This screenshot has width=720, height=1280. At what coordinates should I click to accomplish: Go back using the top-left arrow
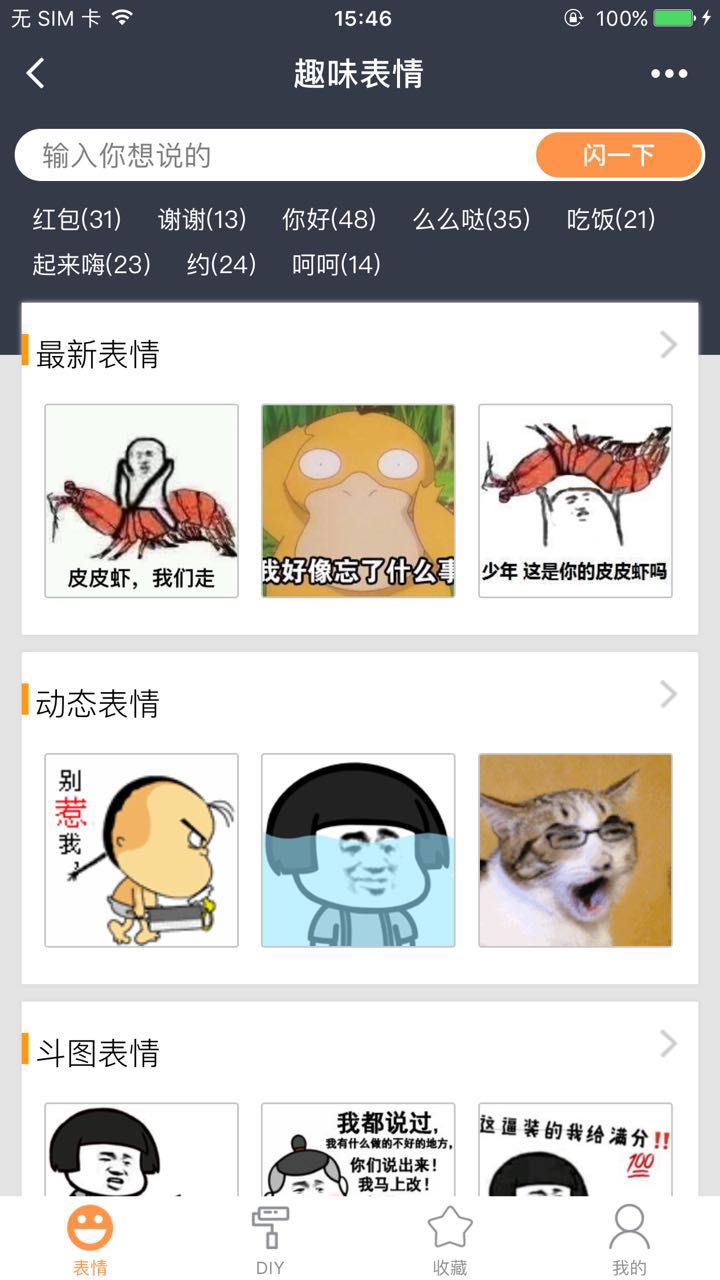pos(36,73)
